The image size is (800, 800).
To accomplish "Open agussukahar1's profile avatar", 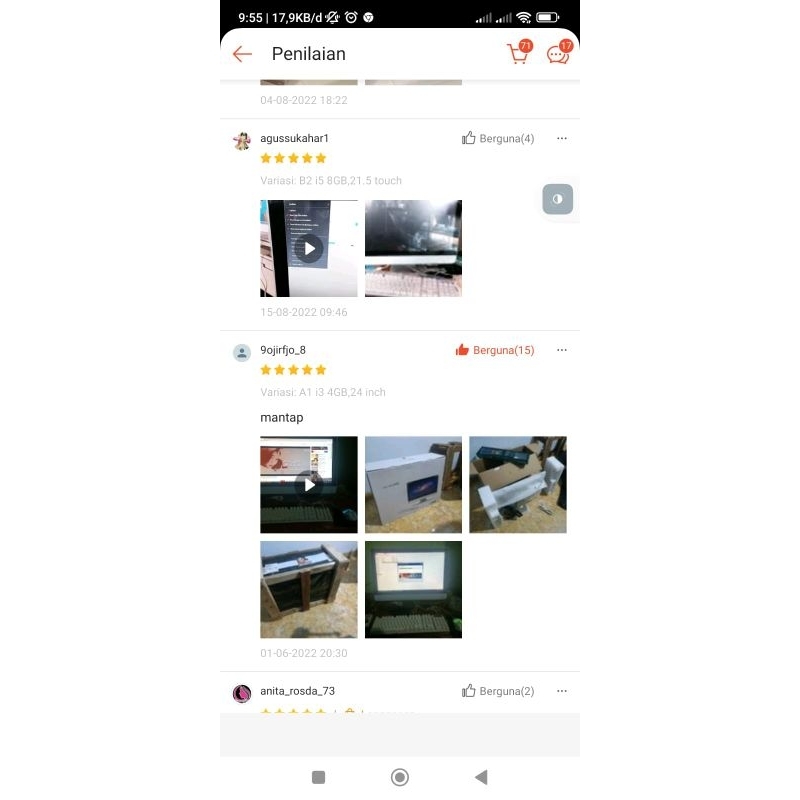I will (x=242, y=141).
